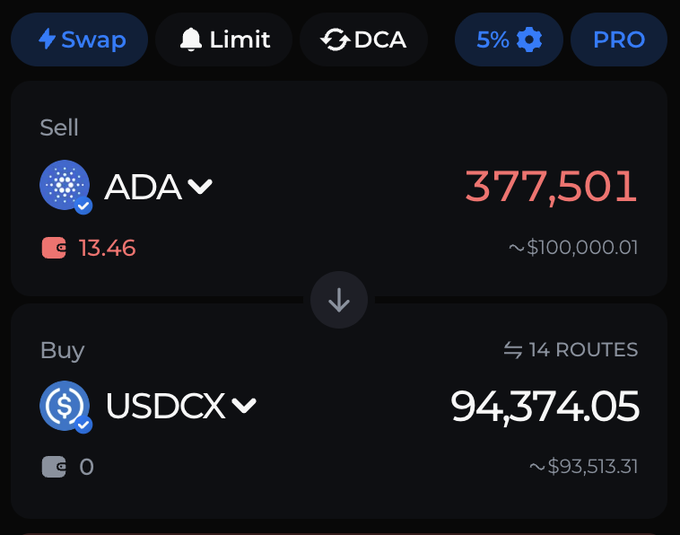Switch to the Limit tab
This screenshot has height=535, width=680.
click(x=224, y=40)
